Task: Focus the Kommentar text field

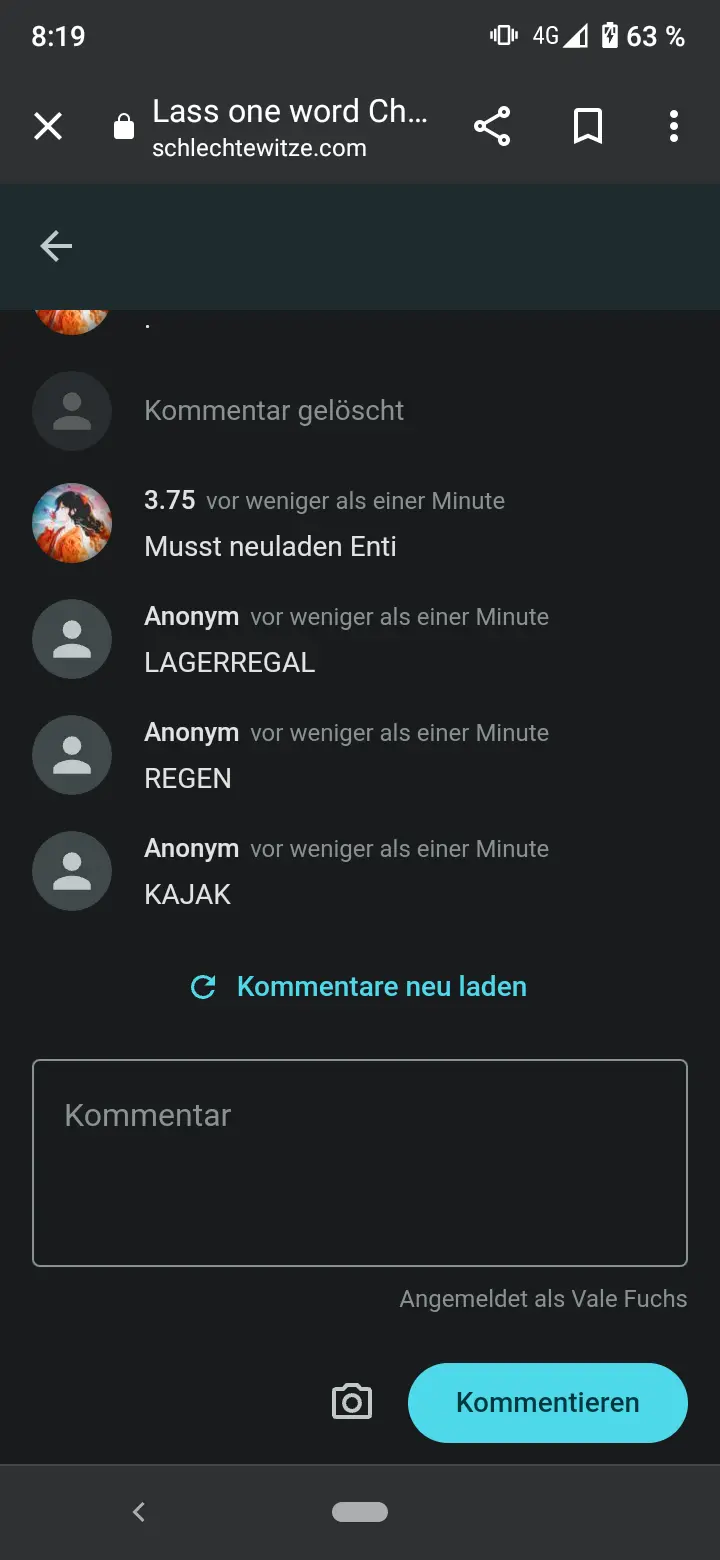Action: (x=360, y=1163)
